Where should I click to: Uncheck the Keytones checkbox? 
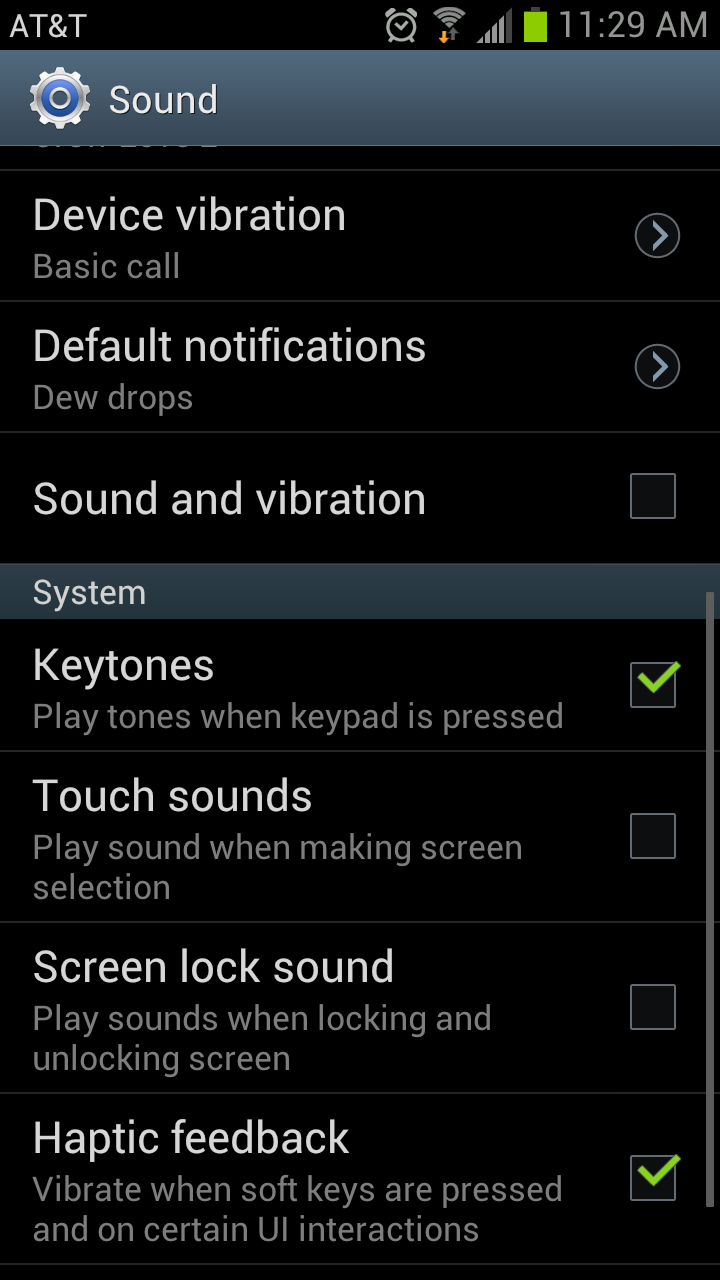pyautogui.click(x=652, y=685)
